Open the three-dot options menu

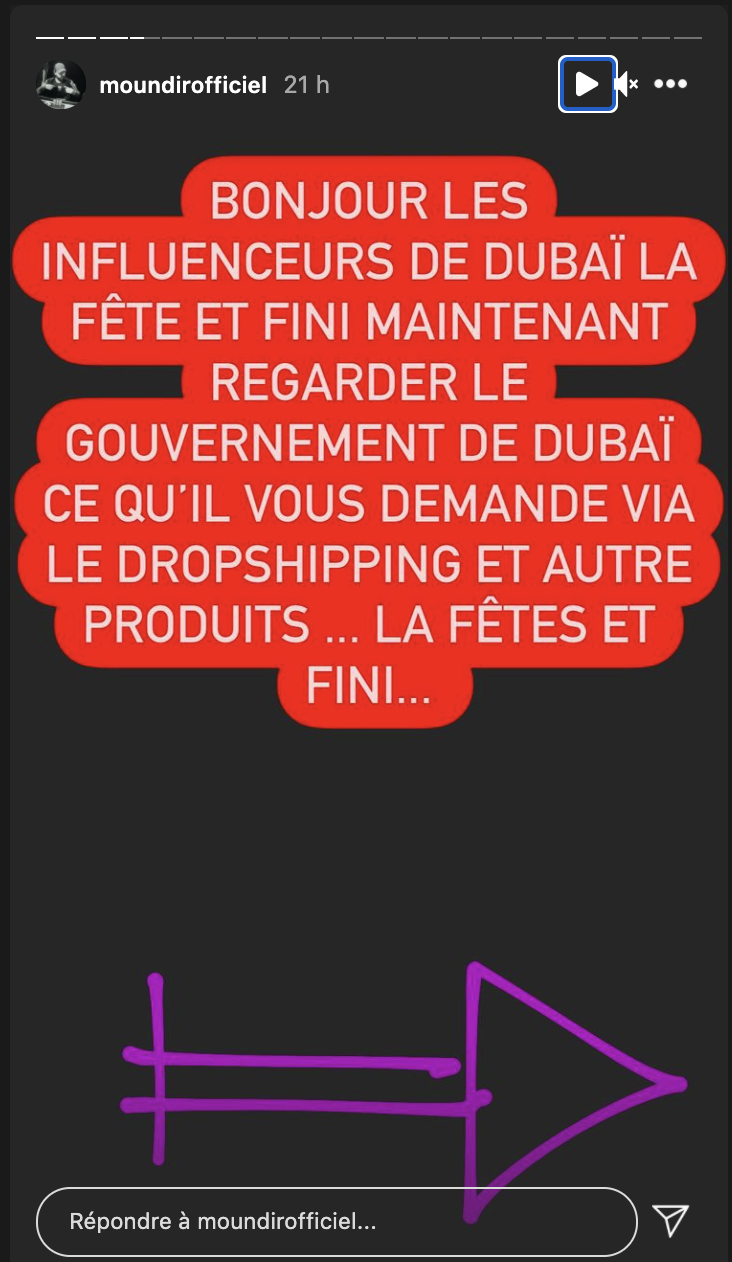click(x=671, y=84)
